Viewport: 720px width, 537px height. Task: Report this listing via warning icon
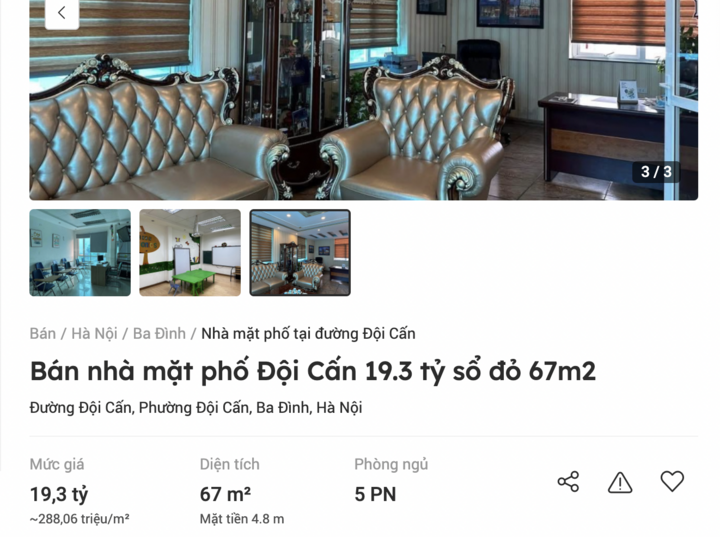click(x=620, y=482)
